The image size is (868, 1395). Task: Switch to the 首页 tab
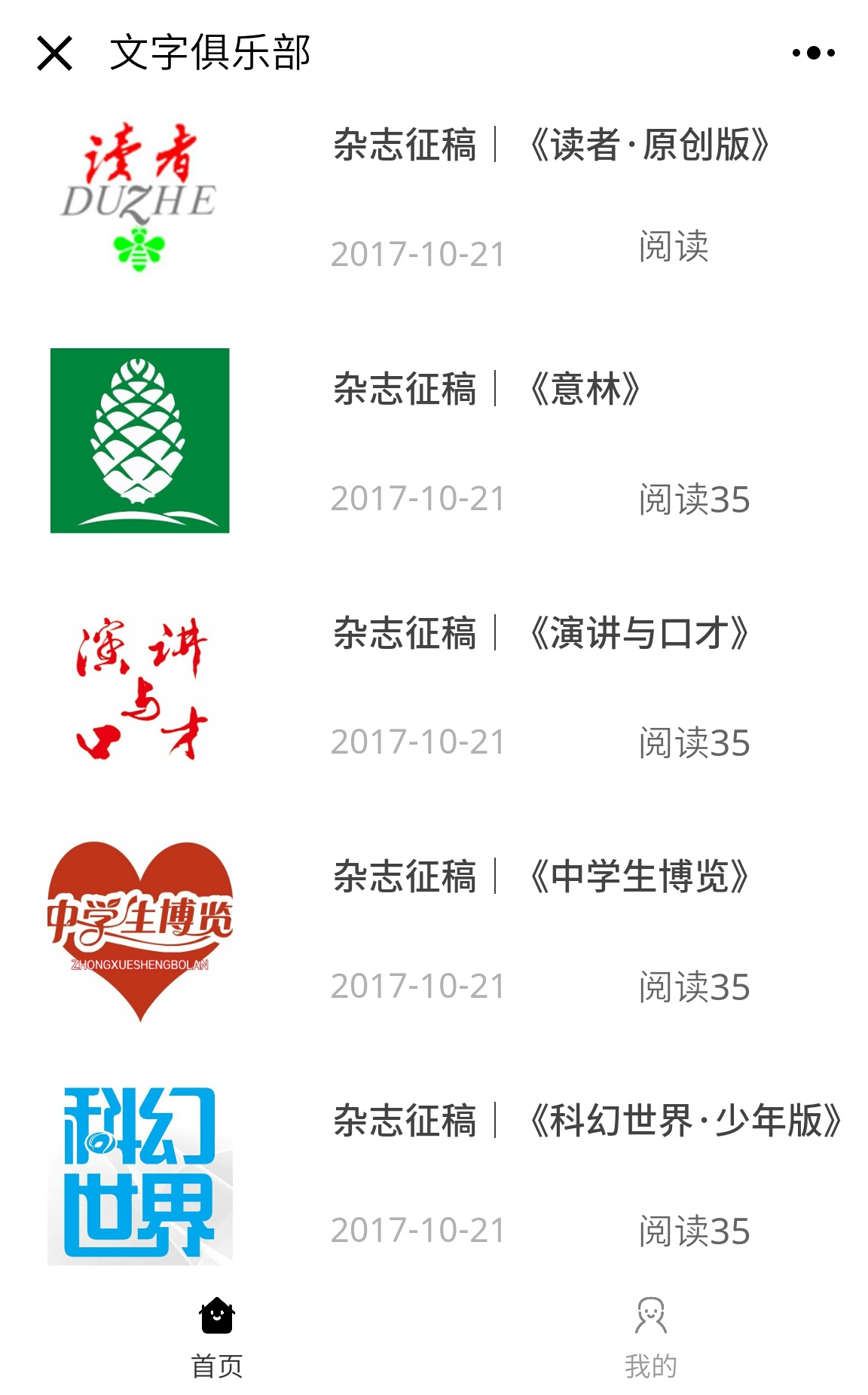tap(217, 1338)
